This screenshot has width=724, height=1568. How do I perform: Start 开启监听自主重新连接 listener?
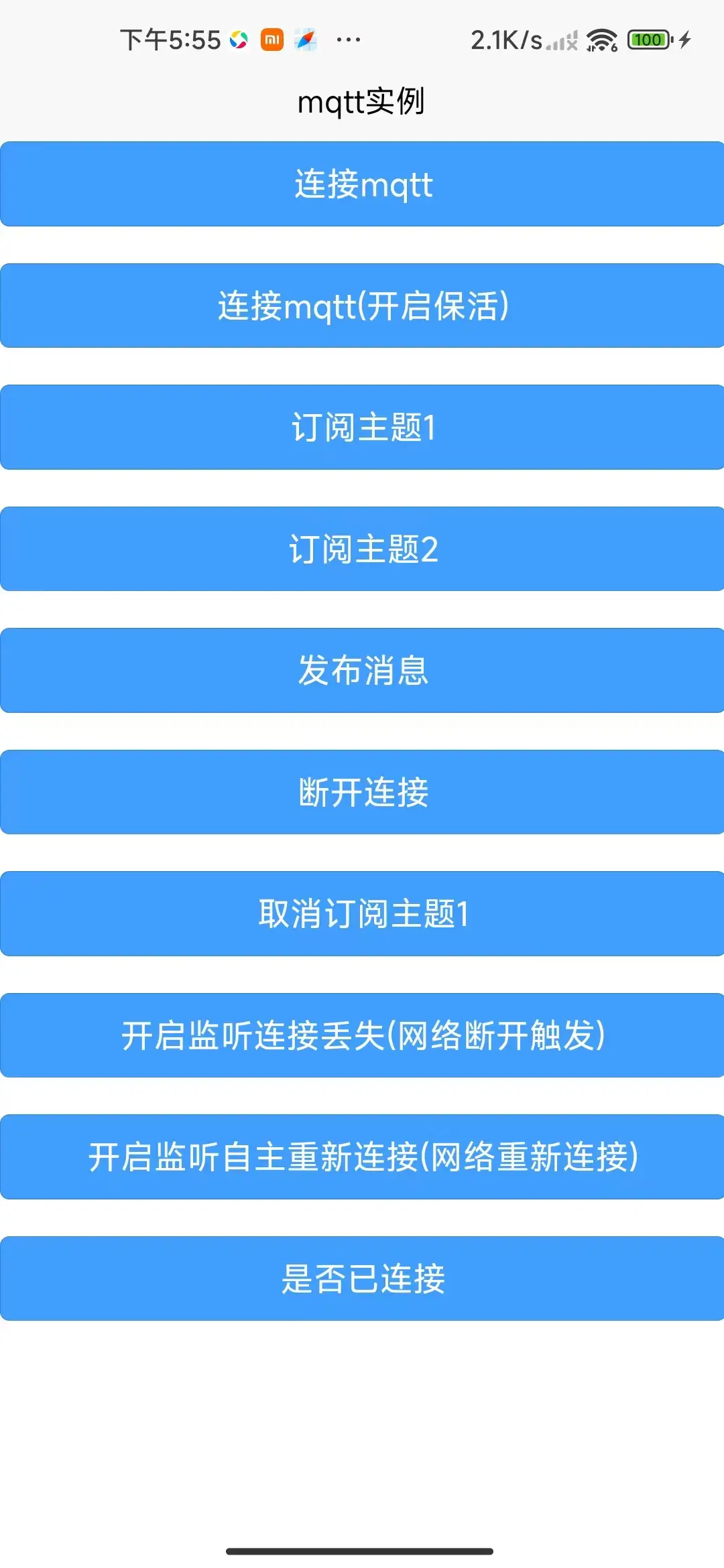[x=362, y=1157]
